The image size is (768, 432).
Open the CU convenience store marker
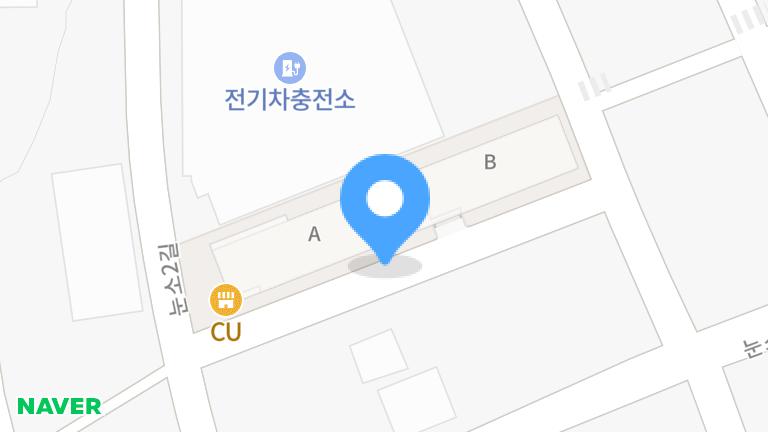(x=225, y=300)
